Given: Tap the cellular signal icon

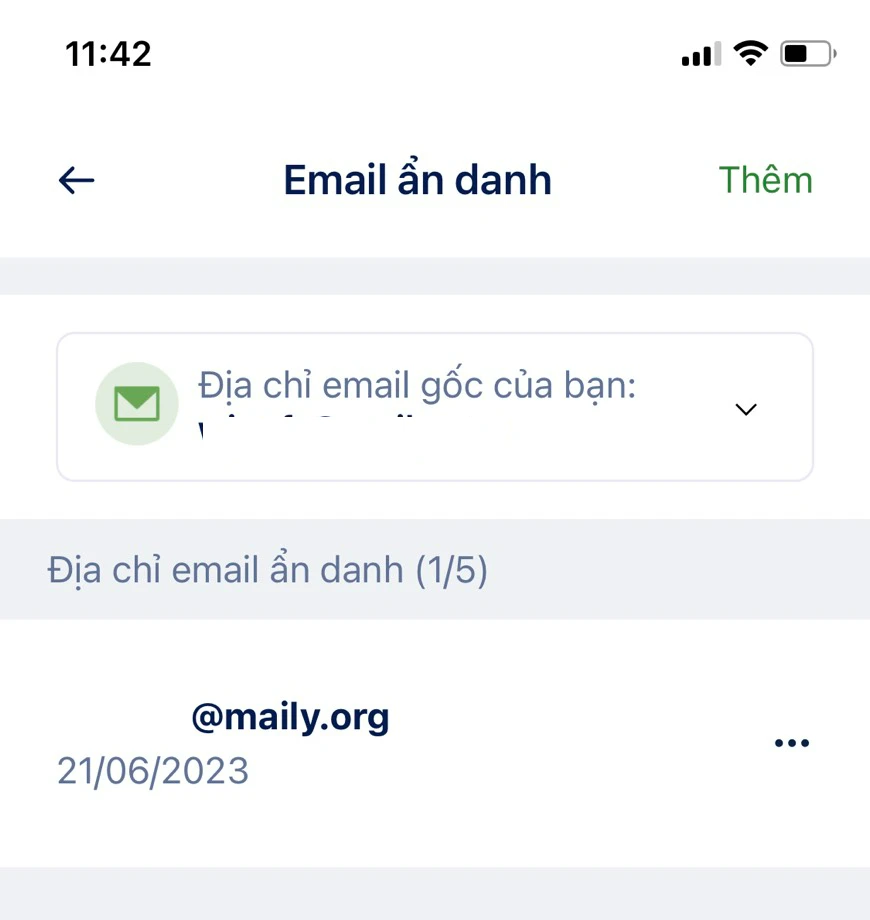Looking at the screenshot, I should [x=699, y=54].
